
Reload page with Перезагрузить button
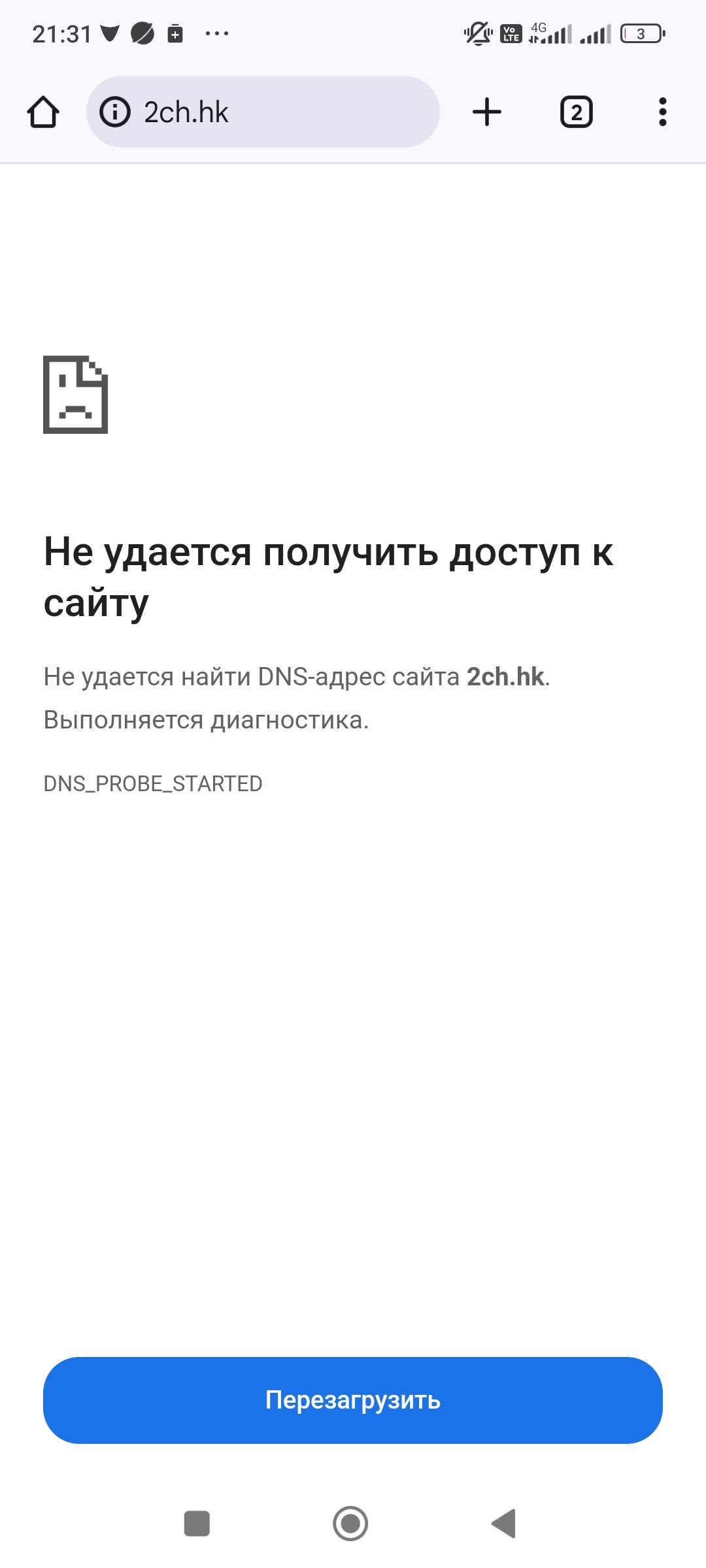pyautogui.click(x=353, y=1400)
